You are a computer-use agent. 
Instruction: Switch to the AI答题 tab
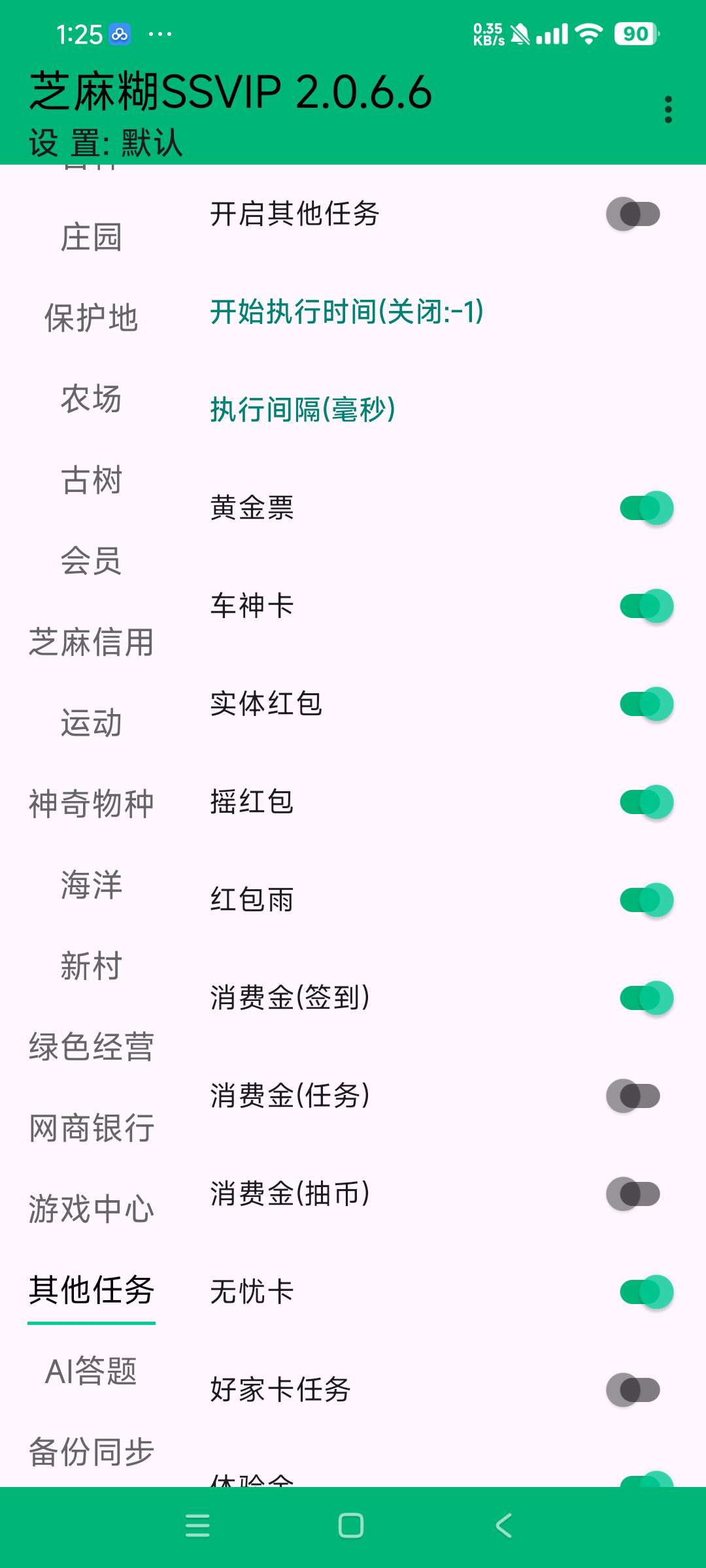[x=92, y=1371]
